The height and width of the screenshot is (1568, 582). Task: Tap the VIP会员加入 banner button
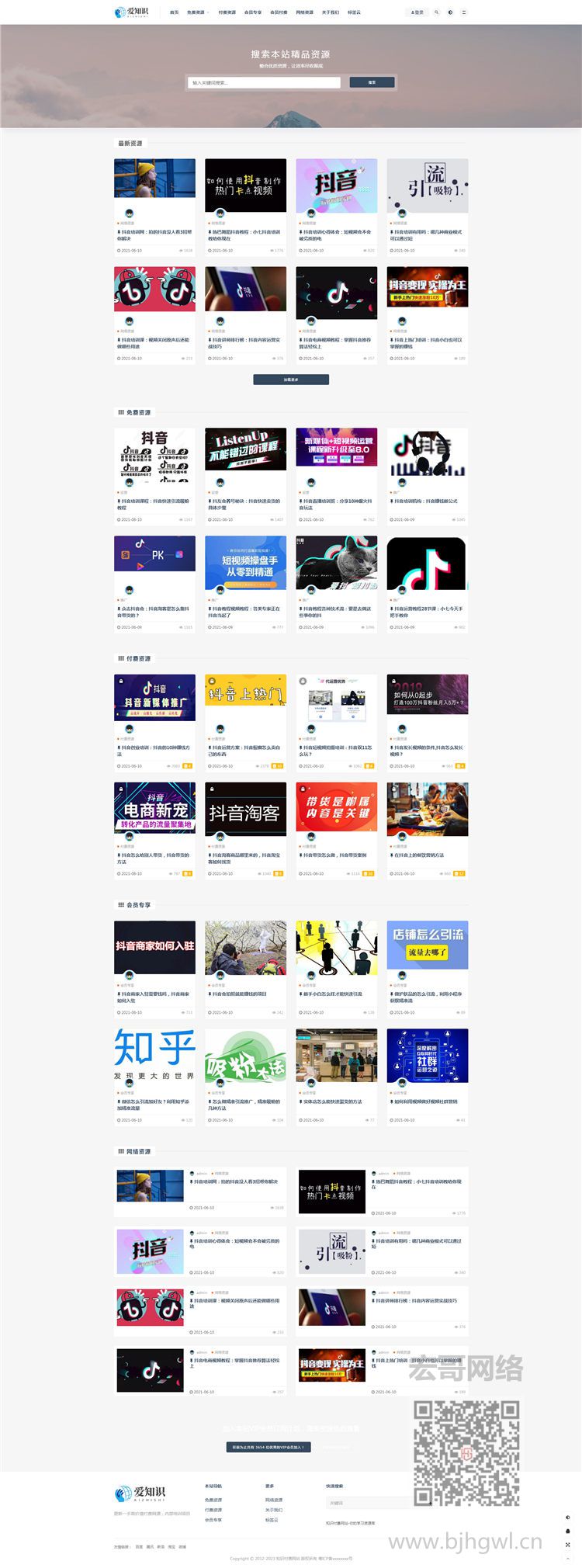pos(269,1447)
